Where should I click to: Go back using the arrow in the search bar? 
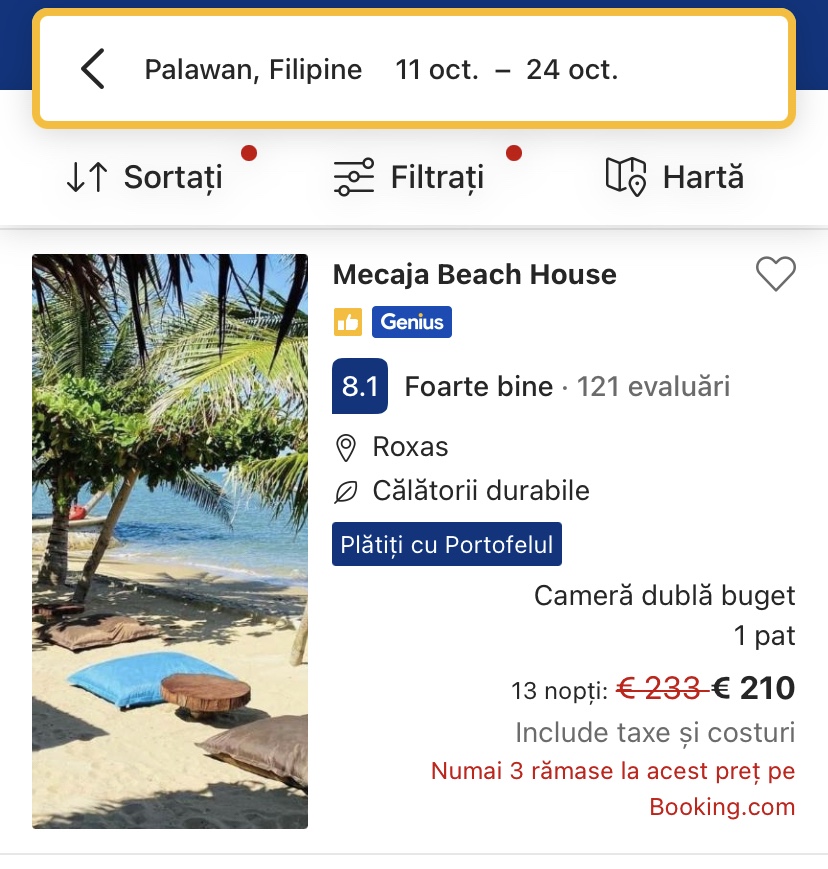point(93,69)
